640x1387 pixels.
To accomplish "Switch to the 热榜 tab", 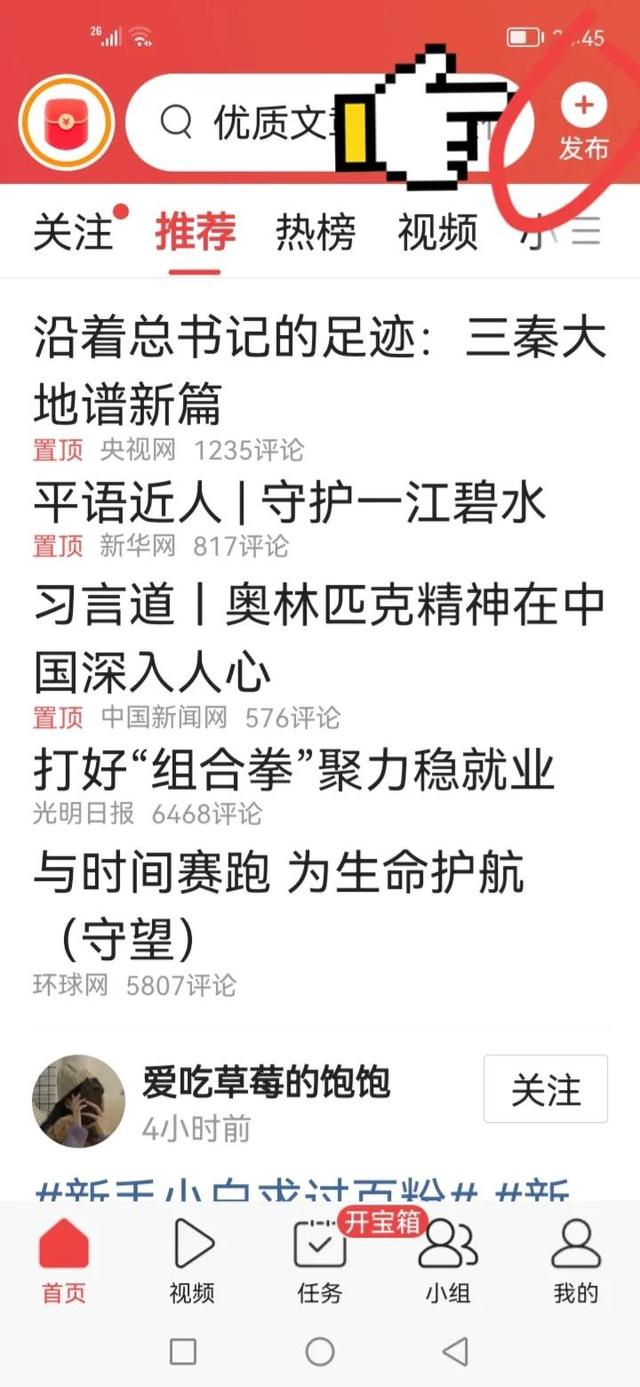I will 315,232.
